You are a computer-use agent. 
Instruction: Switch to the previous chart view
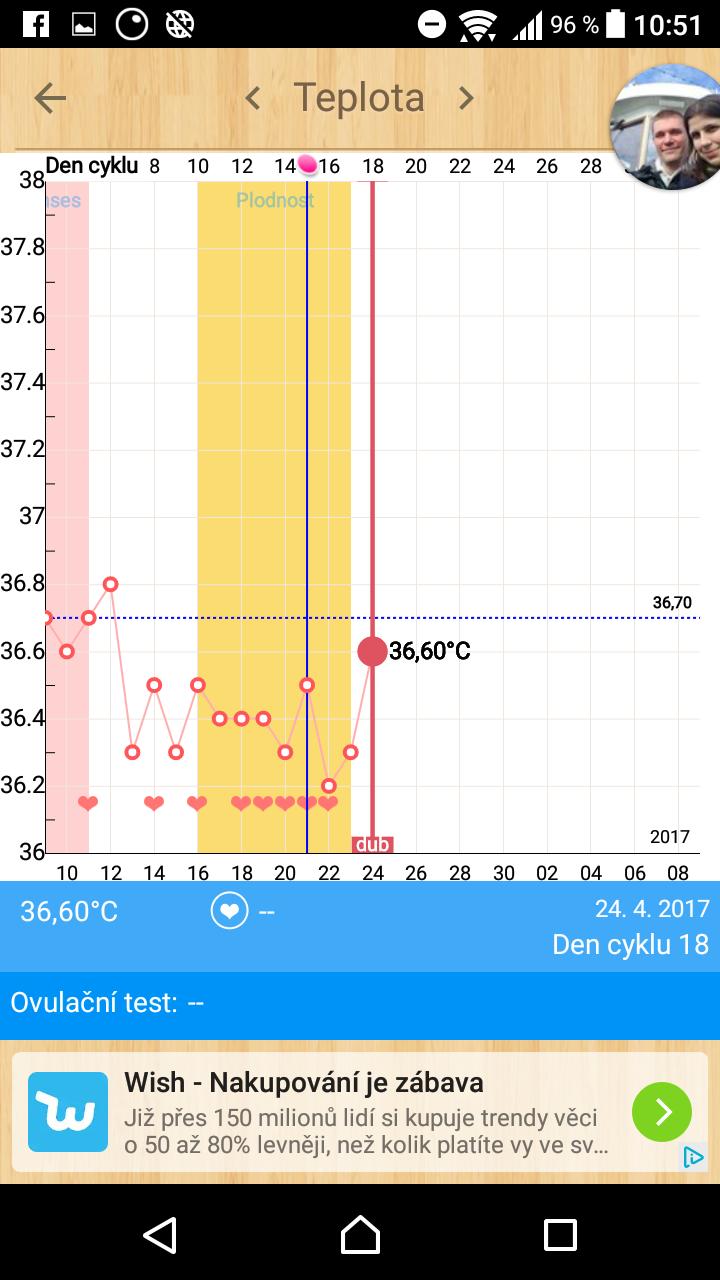point(253,98)
